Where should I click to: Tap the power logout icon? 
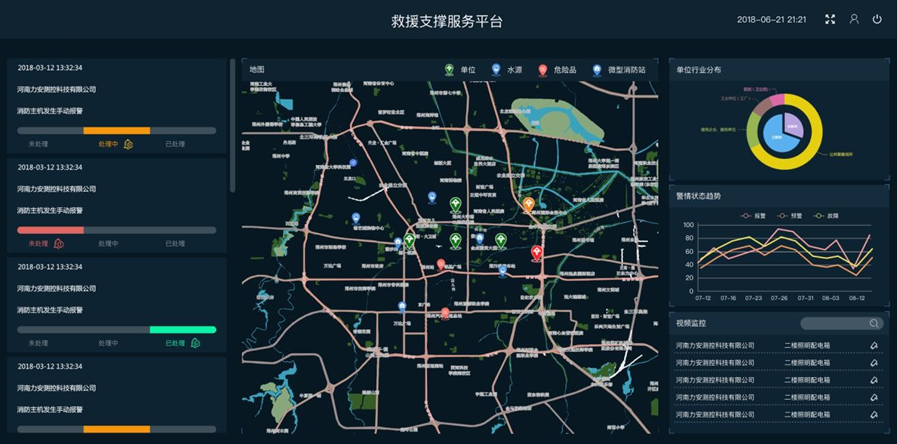[877, 19]
